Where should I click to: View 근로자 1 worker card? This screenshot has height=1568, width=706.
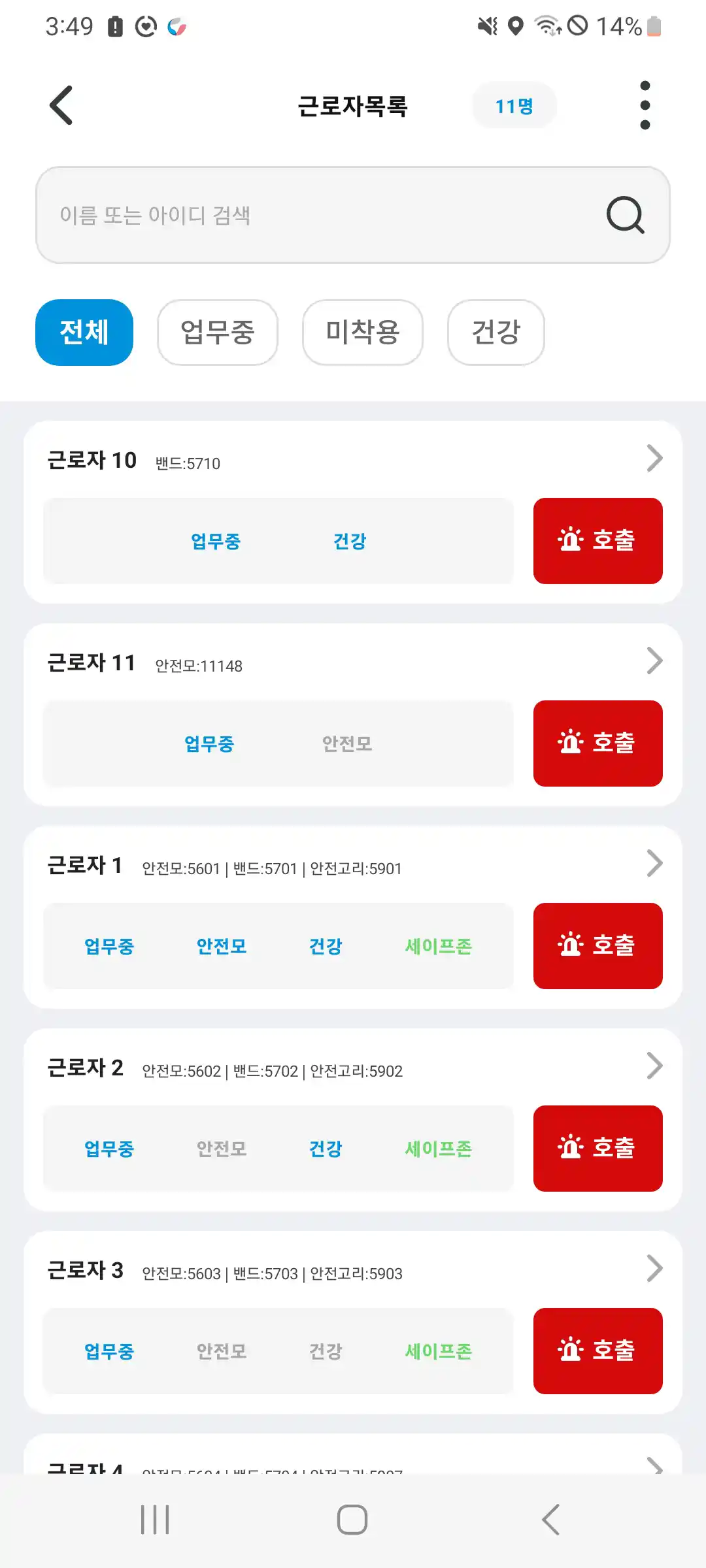point(654,864)
